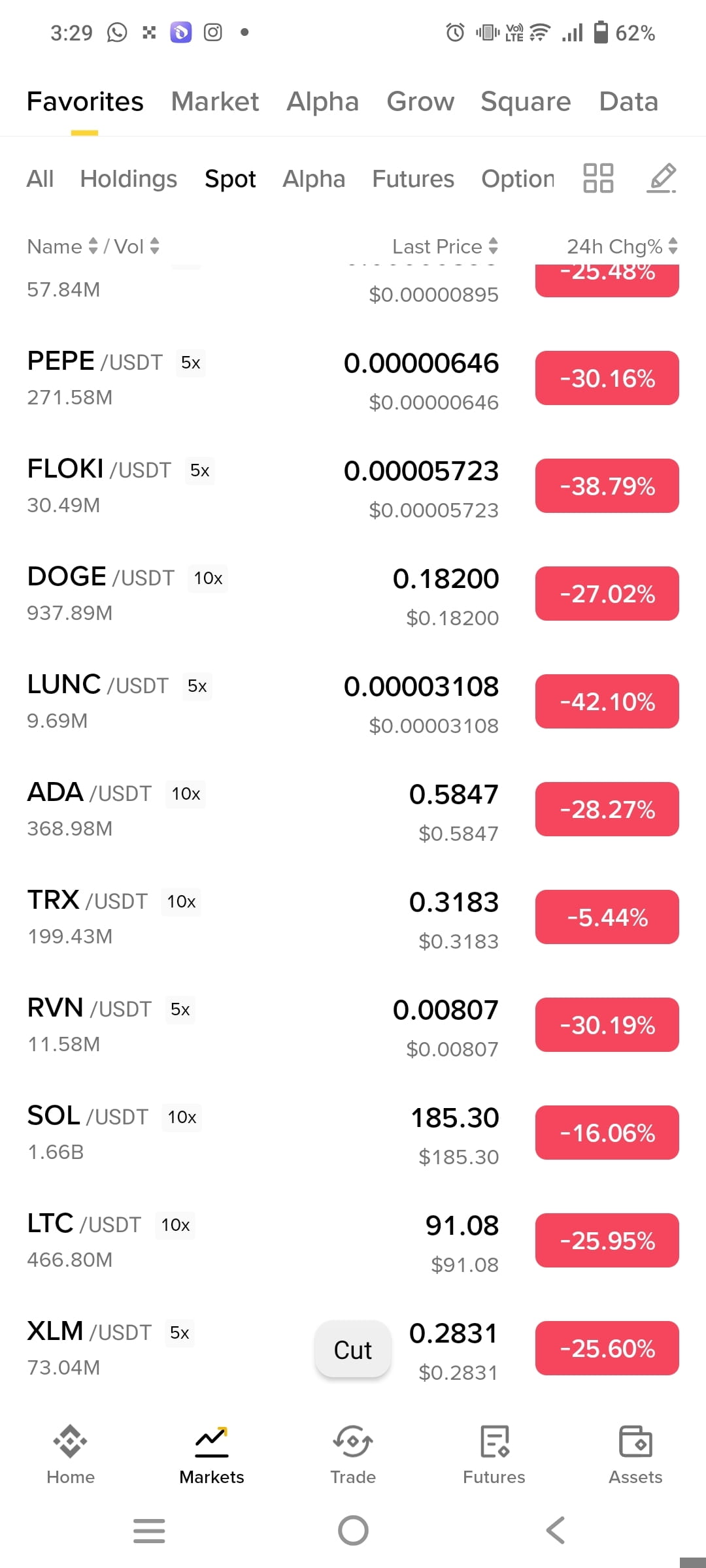The width and height of the screenshot is (706, 1568).
Task: Switch to the Data top tab
Action: pyautogui.click(x=628, y=101)
